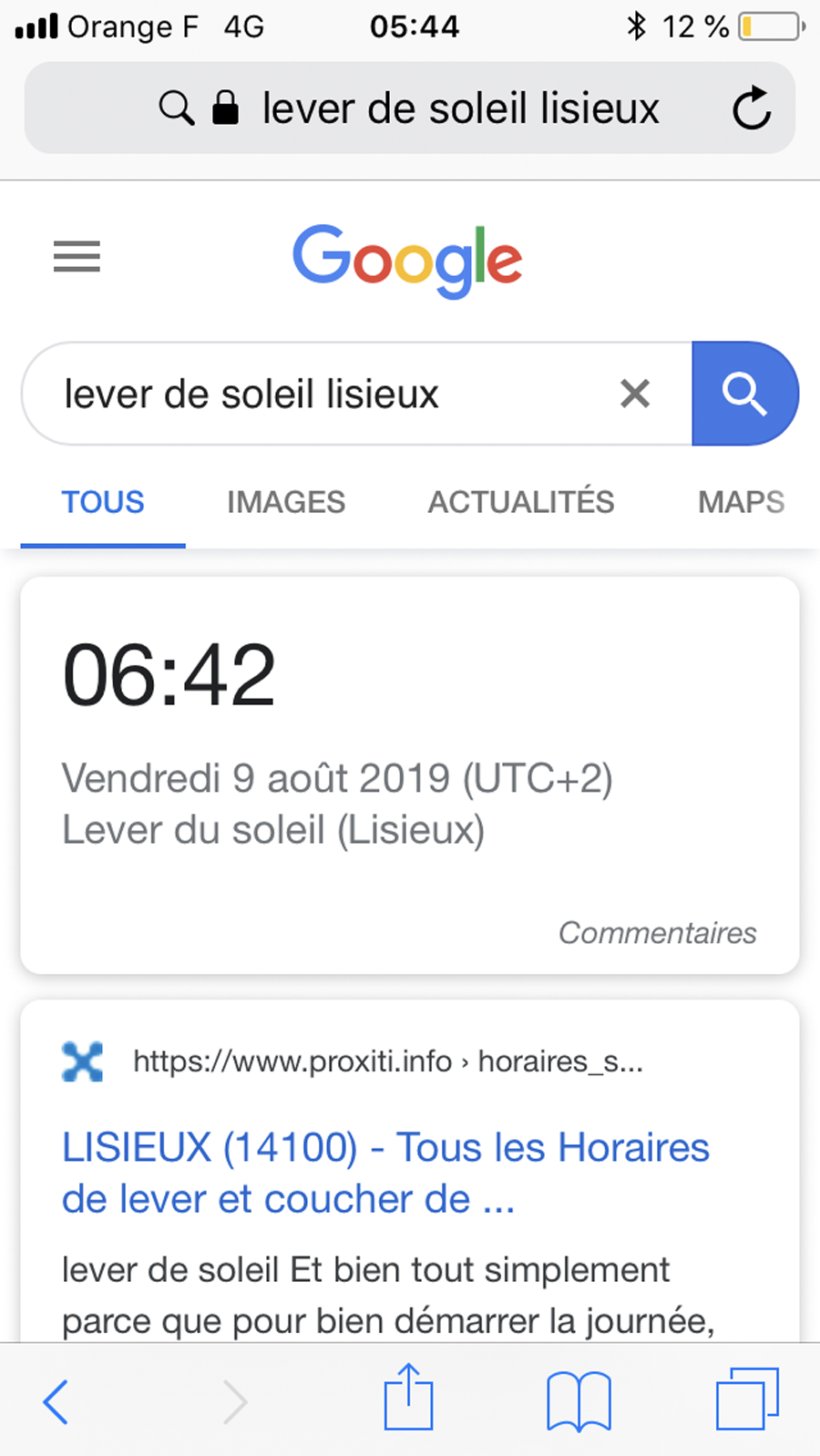Open the LISIEUX (14100) proxiti result

pos(385,1174)
